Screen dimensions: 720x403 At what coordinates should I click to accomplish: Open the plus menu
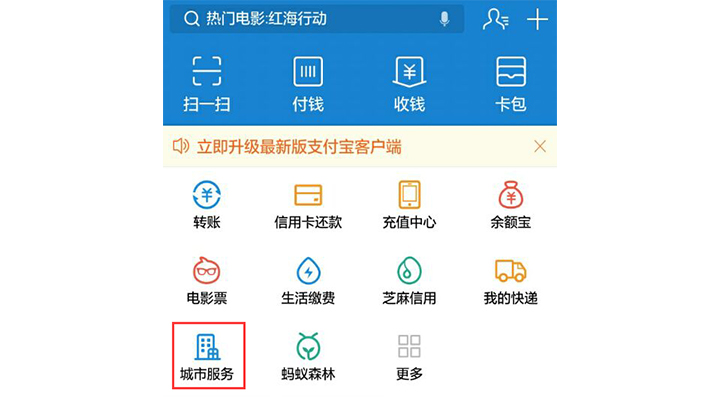click(538, 19)
